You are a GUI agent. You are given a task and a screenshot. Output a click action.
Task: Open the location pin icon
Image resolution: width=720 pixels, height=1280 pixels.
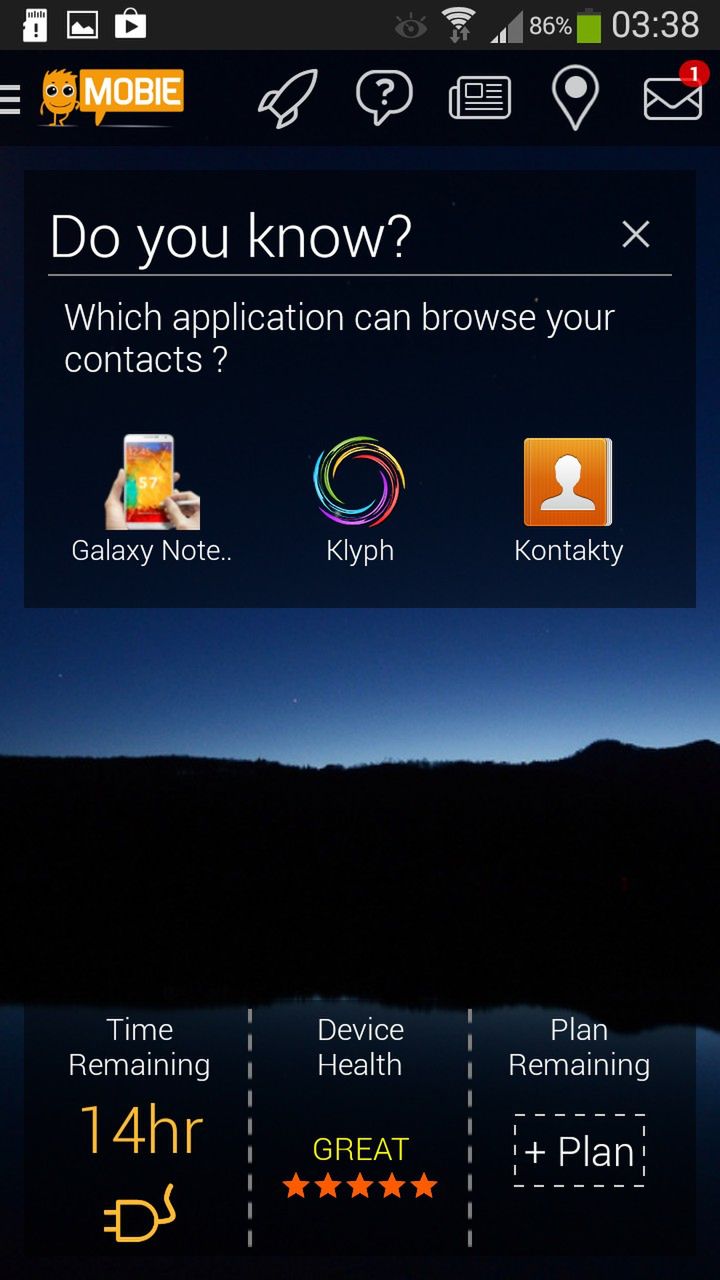[x=575, y=98]
